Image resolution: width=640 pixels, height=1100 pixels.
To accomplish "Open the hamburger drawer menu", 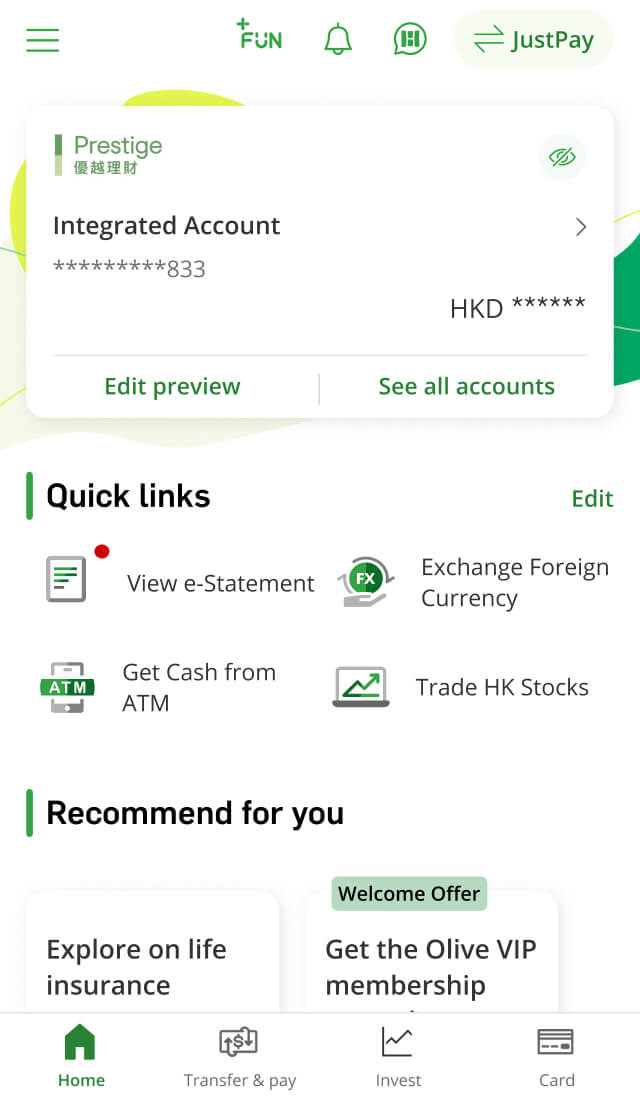I will pos(42,40).
